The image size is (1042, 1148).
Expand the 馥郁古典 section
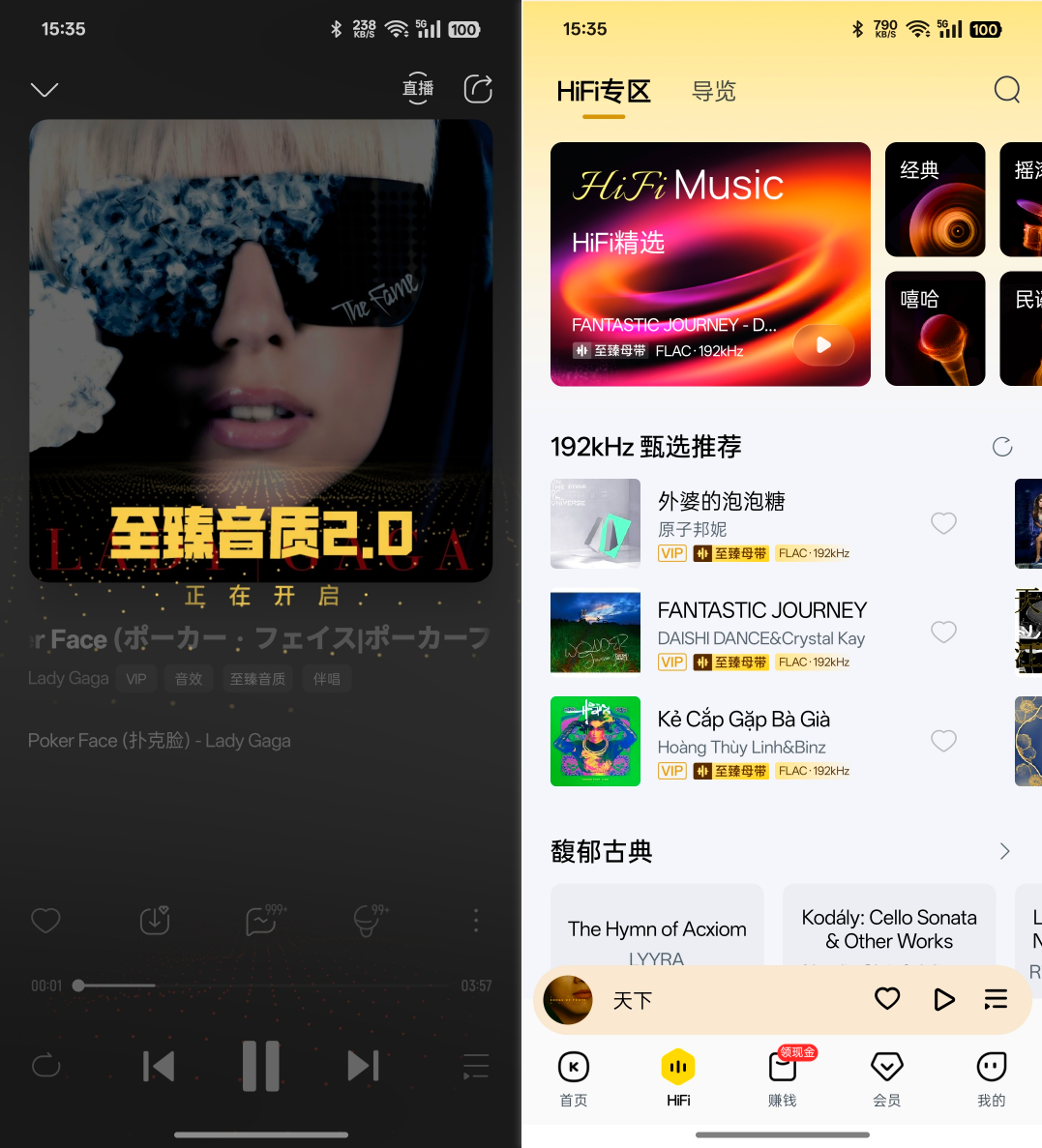pyautogui.click(x=1004, y=851)
